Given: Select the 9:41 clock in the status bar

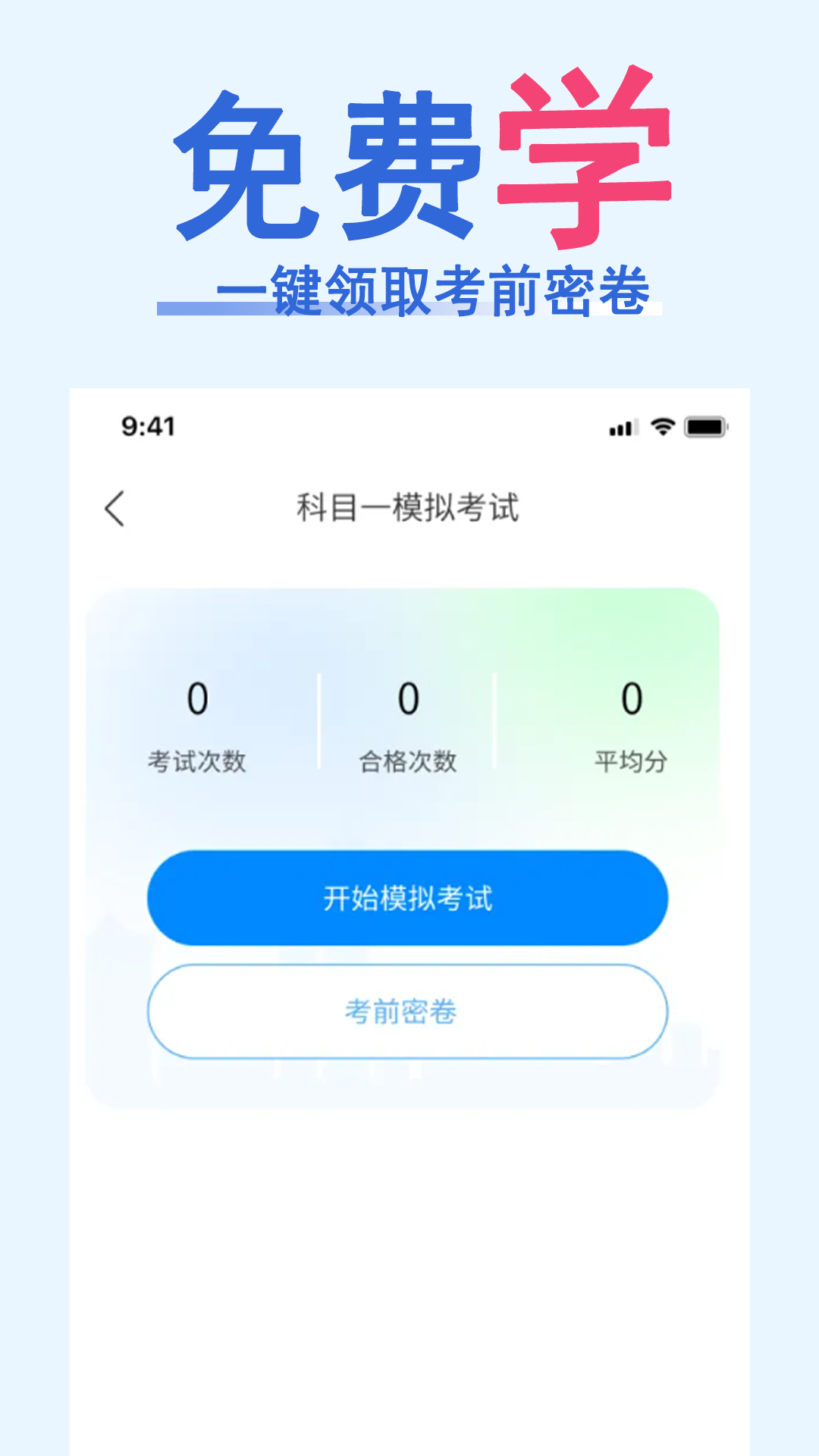Looking at the screenshot, I should 147,427.
